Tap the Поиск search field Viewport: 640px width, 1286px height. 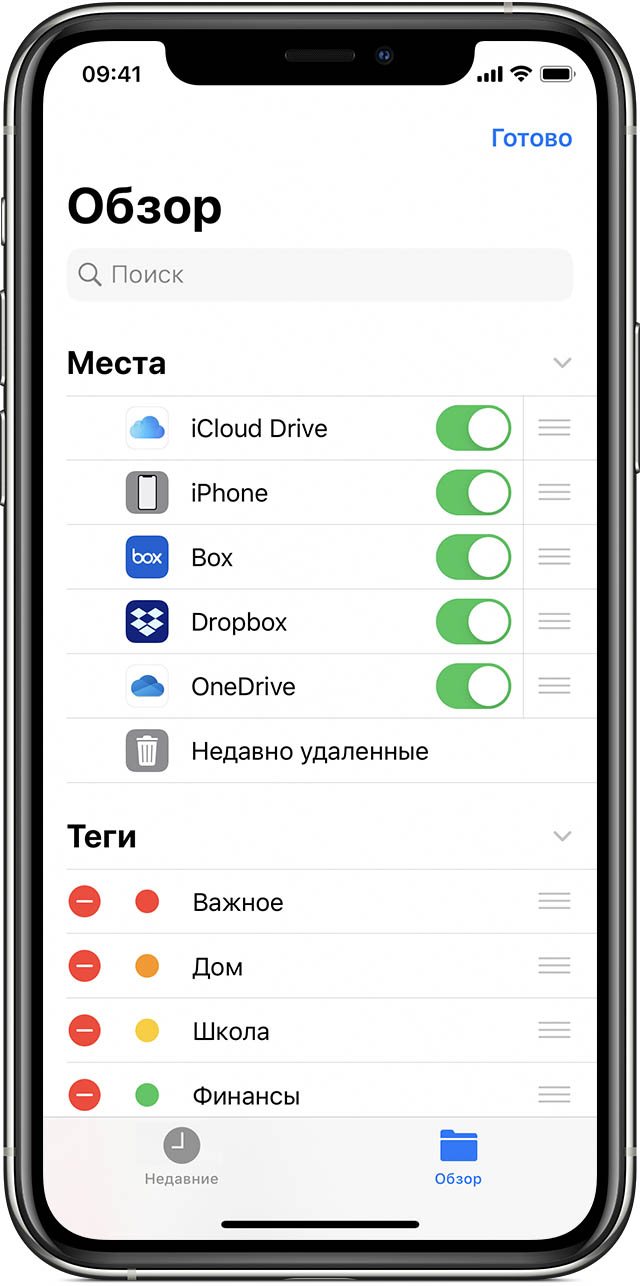point(320,275)
